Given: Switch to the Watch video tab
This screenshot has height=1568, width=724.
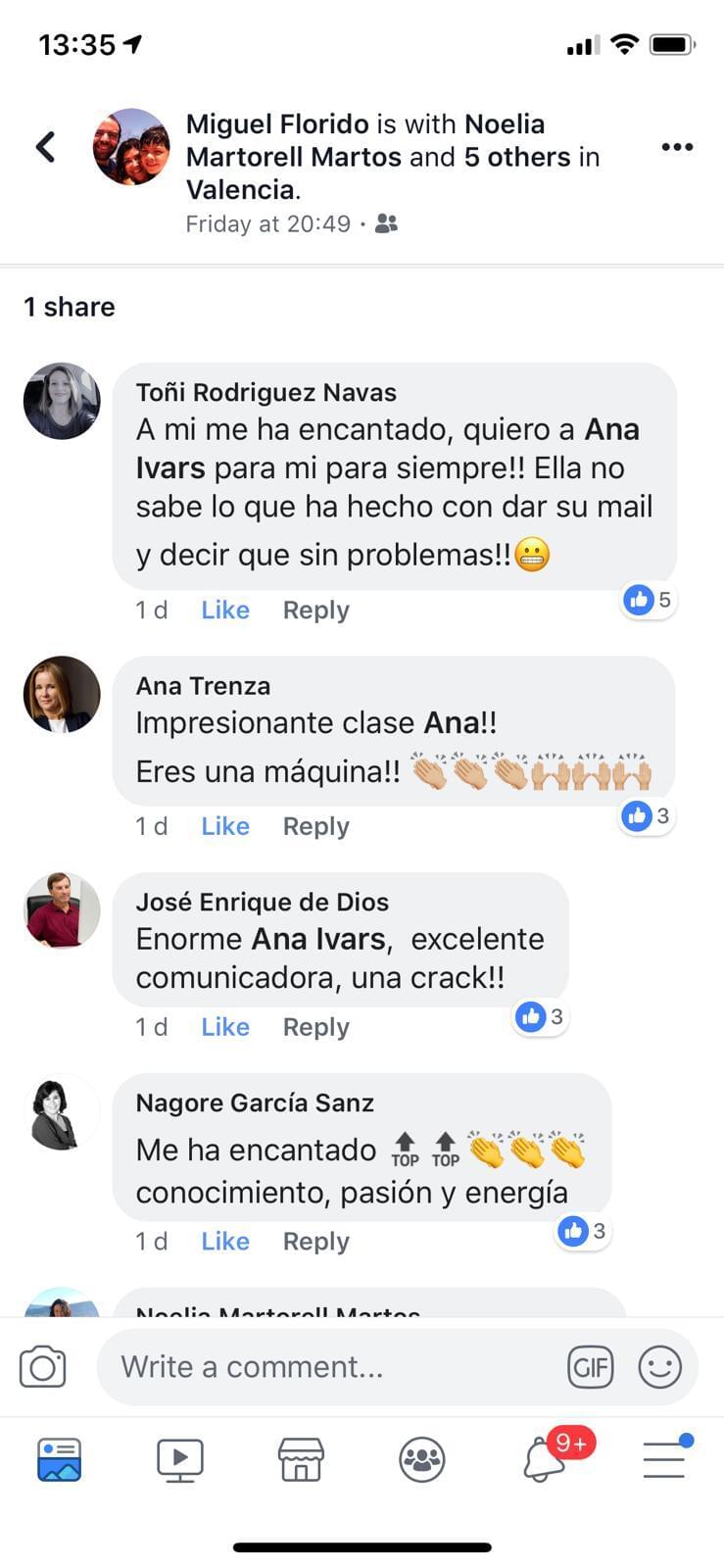Looking at the screenshot, I should [180, 1459].
